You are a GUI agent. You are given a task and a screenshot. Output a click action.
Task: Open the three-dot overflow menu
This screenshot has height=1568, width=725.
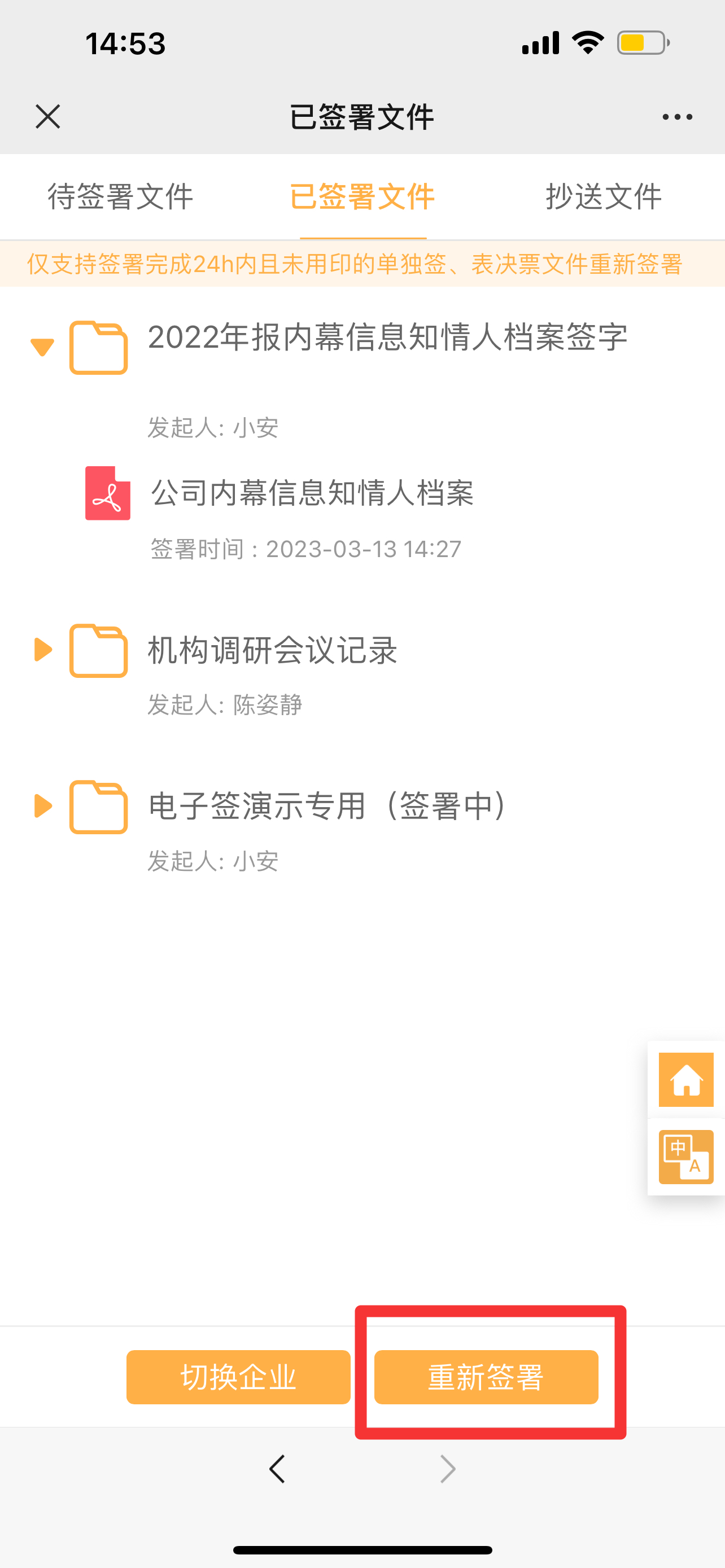point(677,117)
